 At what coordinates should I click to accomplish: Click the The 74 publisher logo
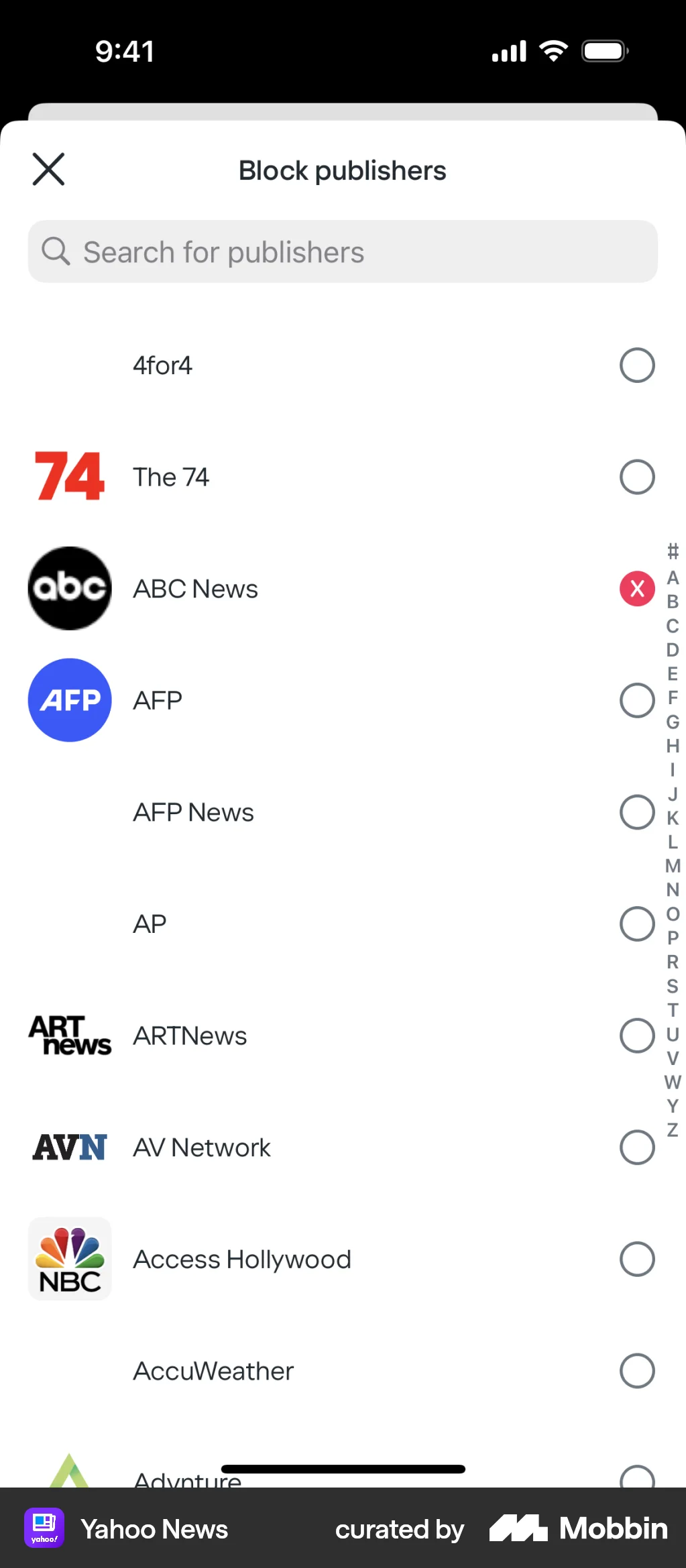70,477
